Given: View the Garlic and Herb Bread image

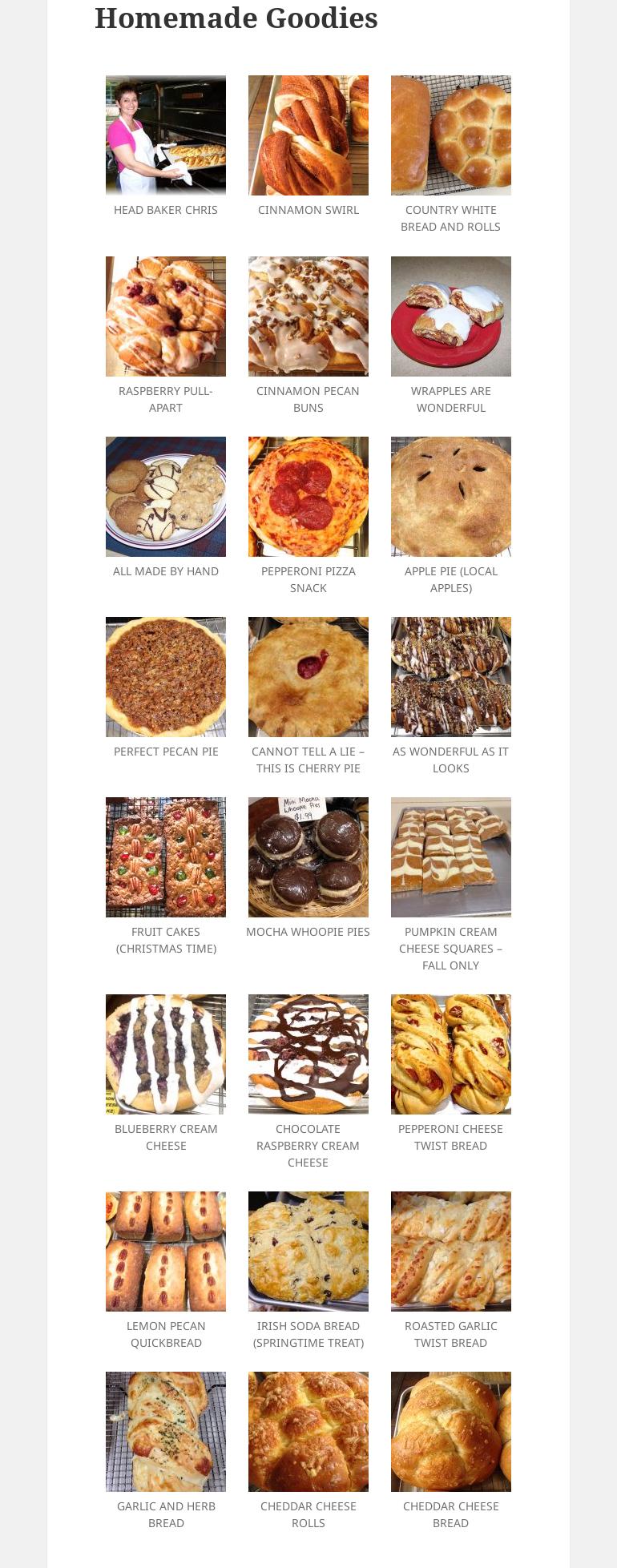Looking at the screenshot, I should (166, 1432).
